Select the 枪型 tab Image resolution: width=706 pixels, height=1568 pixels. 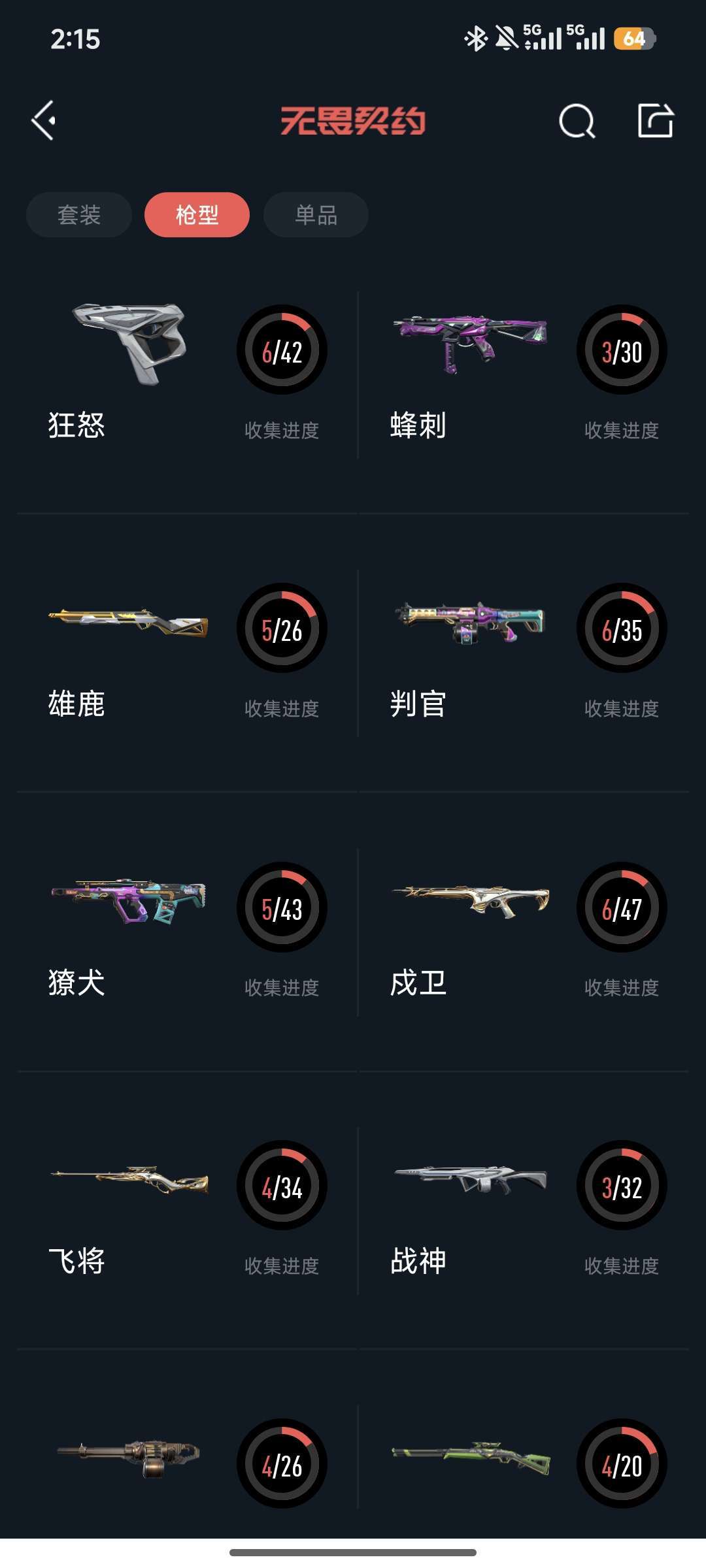point(197,215)
